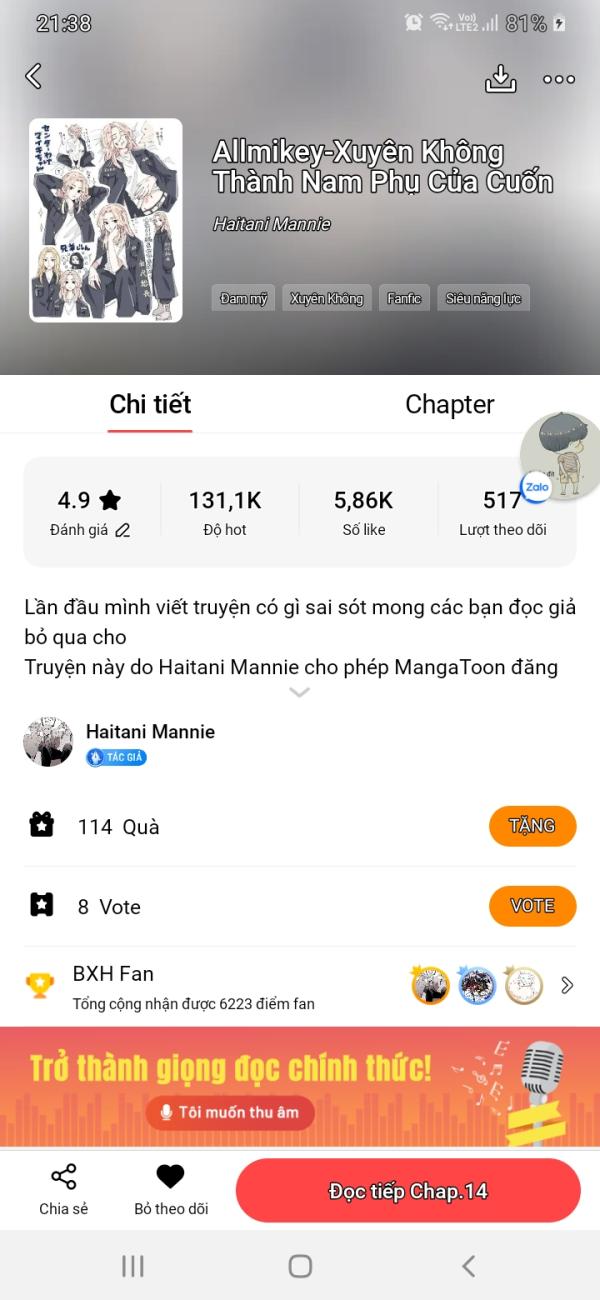Image resolution: width=600 pixels, height=1300 pixels.
Task: Send a gift with the TẶNG button
Action: coord(532,826)
